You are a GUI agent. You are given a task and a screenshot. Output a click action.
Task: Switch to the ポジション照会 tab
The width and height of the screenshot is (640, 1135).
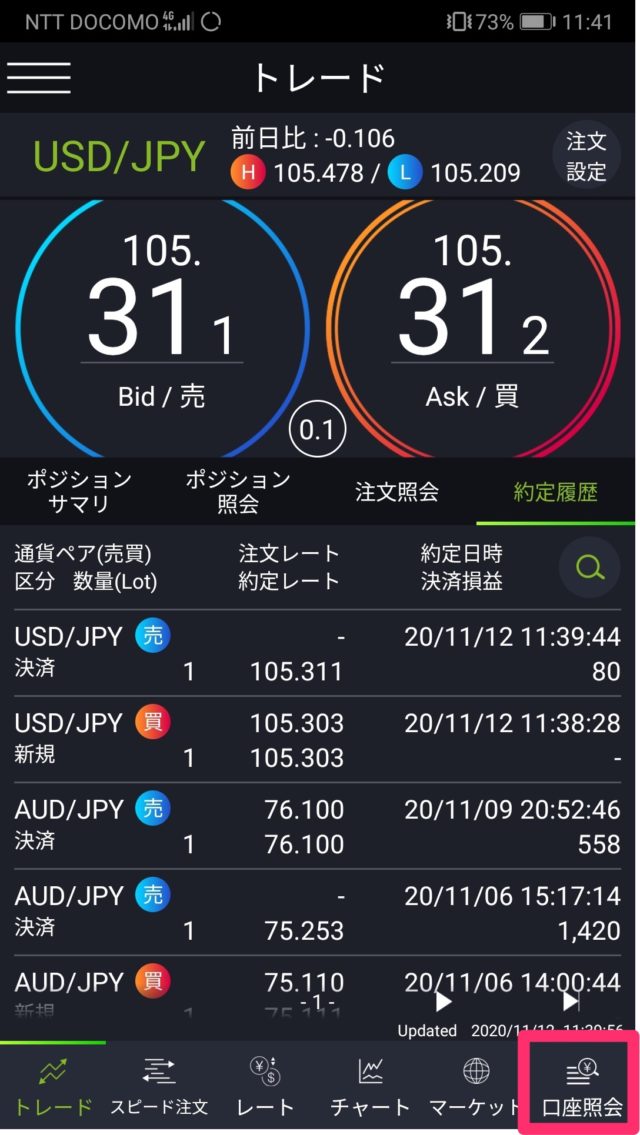pyautogui.click(x=238, y=491)
